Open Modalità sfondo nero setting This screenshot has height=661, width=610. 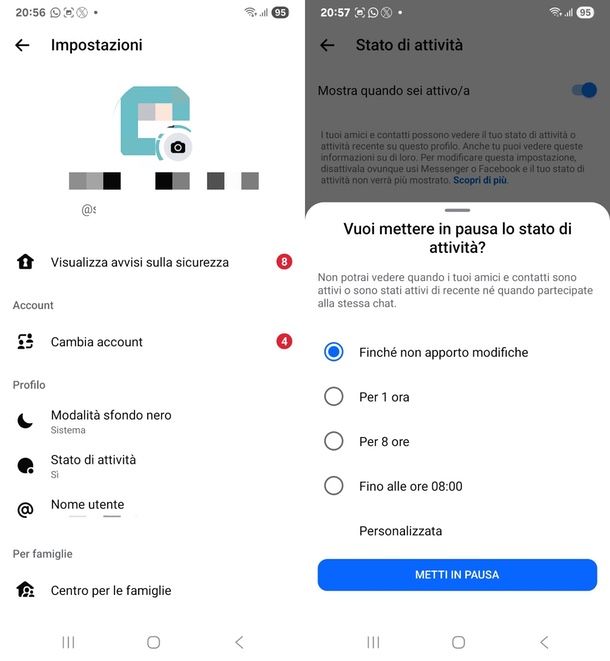coord(111,421)
